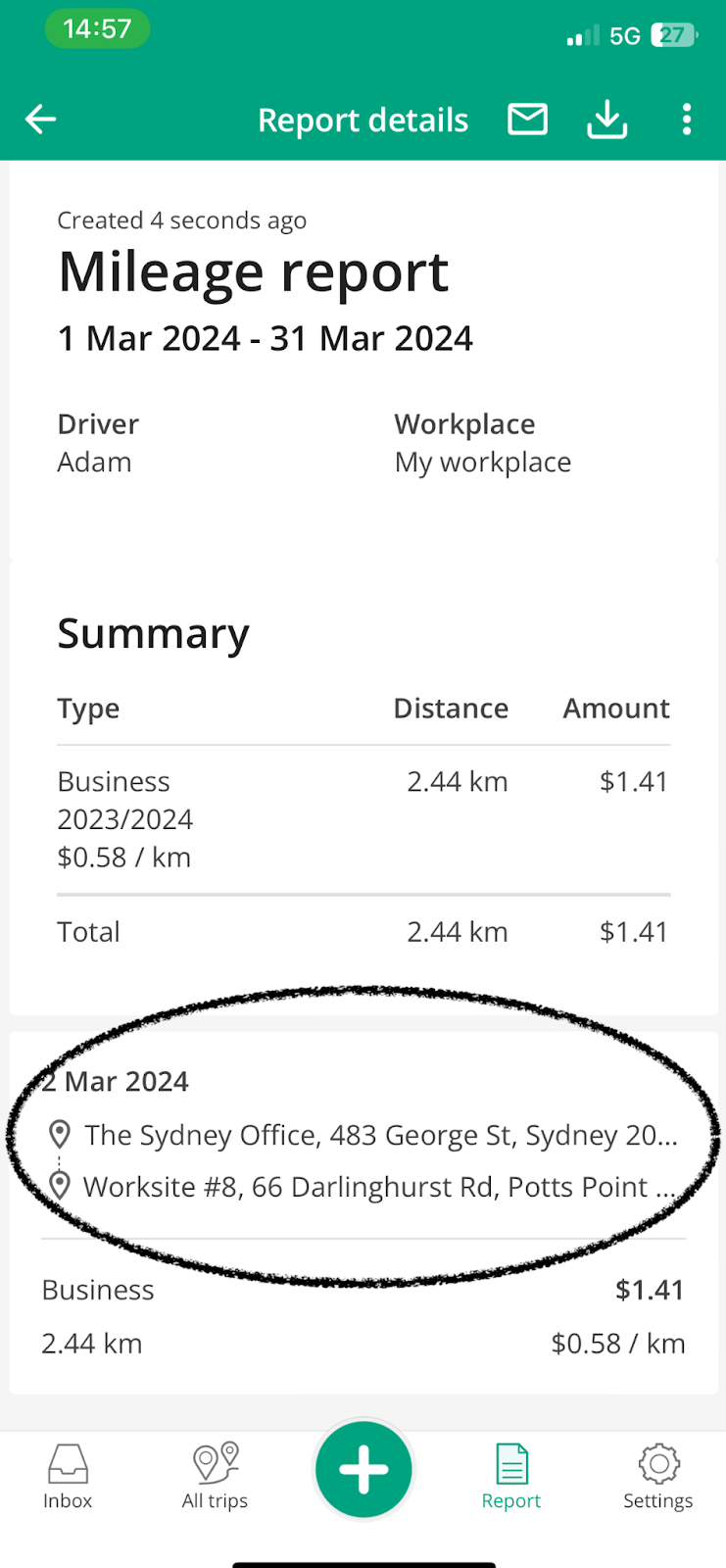Email the report via the envelope icon
Viewport: 726px width, 1568px height.
[527, 120]
